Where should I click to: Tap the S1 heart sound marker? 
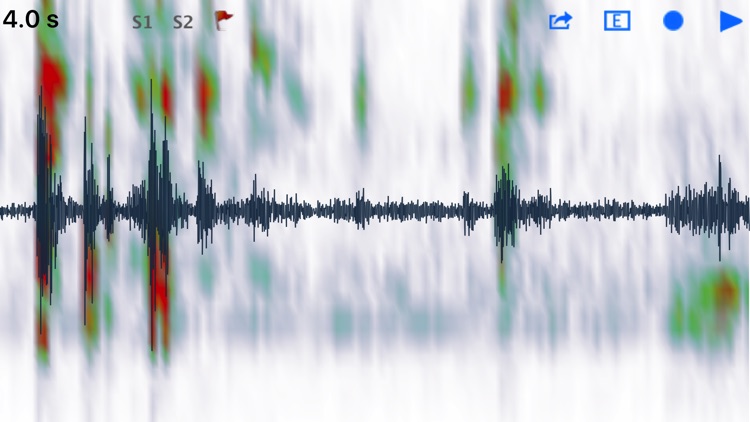point(142,21)
